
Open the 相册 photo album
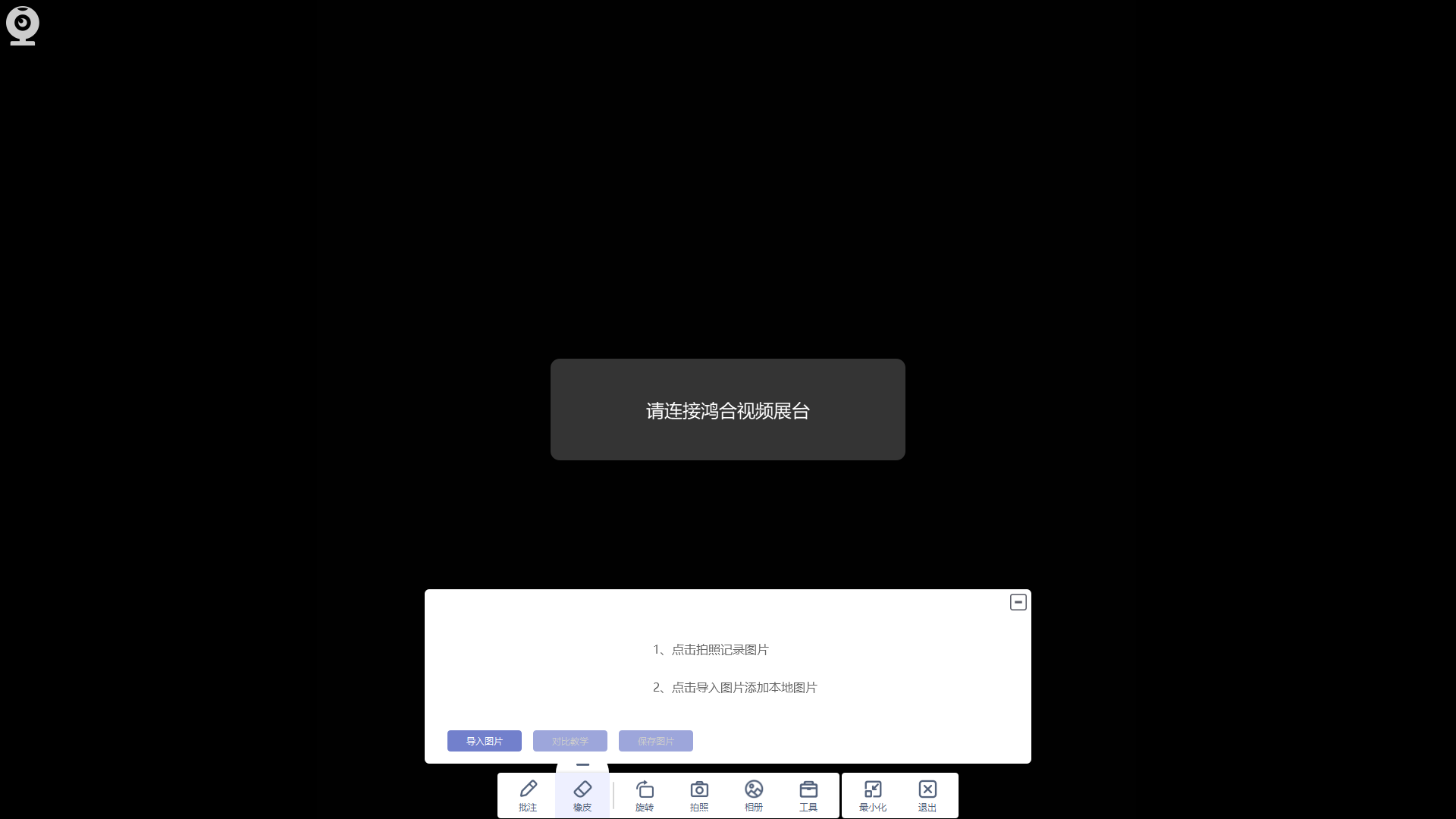(754, 795)
